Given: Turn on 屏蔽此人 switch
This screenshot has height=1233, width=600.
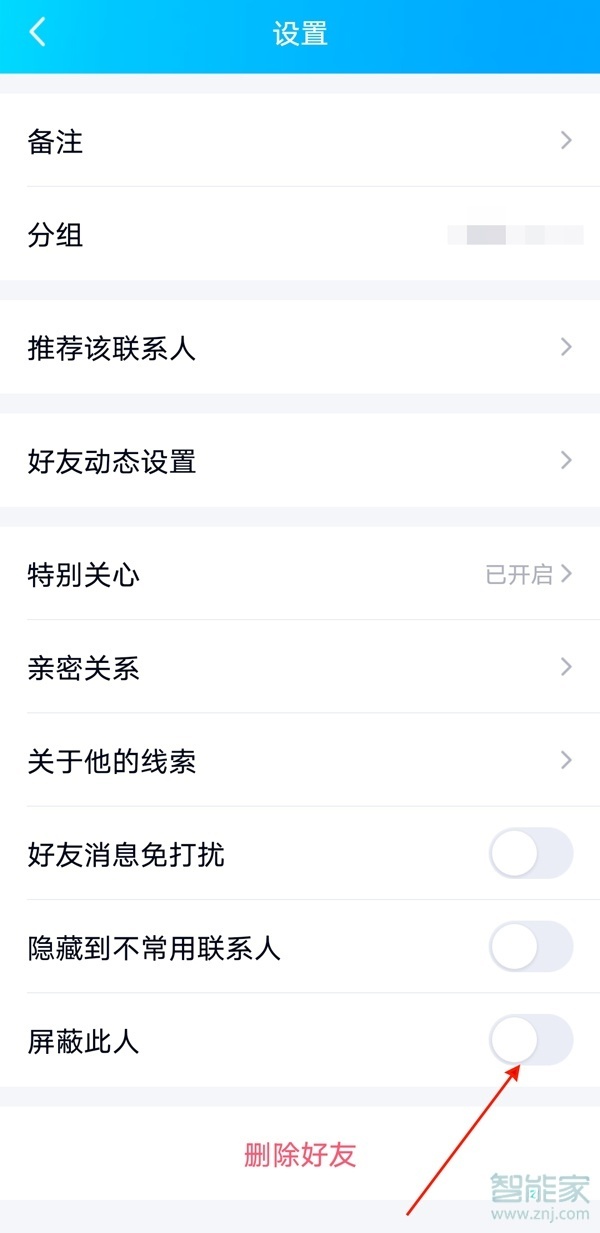Looking at the screenshot, I should [x=530, y=1040].
